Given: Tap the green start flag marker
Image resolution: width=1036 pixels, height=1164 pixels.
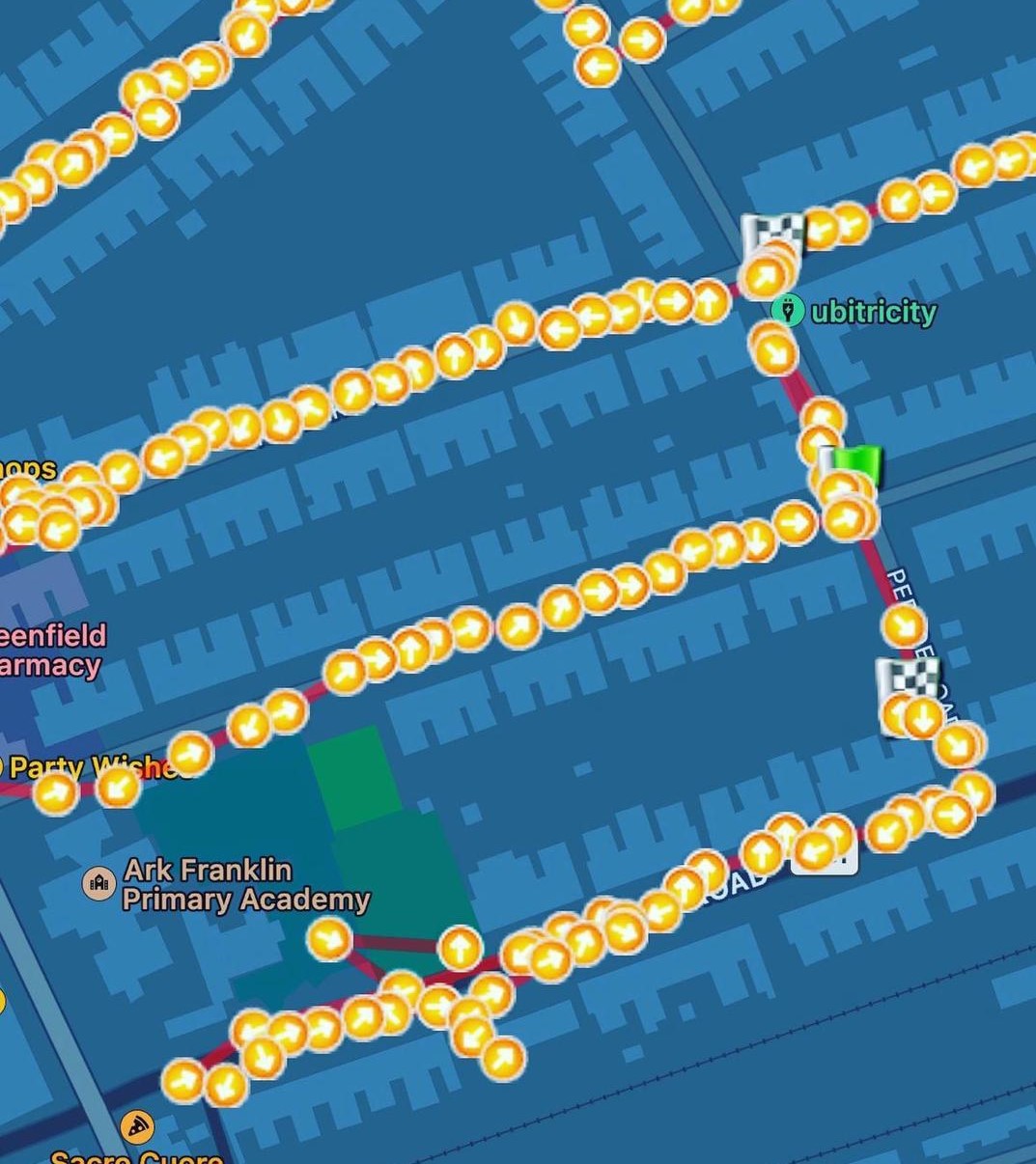Looking at the screenshot, I should [x=858, y=462].
